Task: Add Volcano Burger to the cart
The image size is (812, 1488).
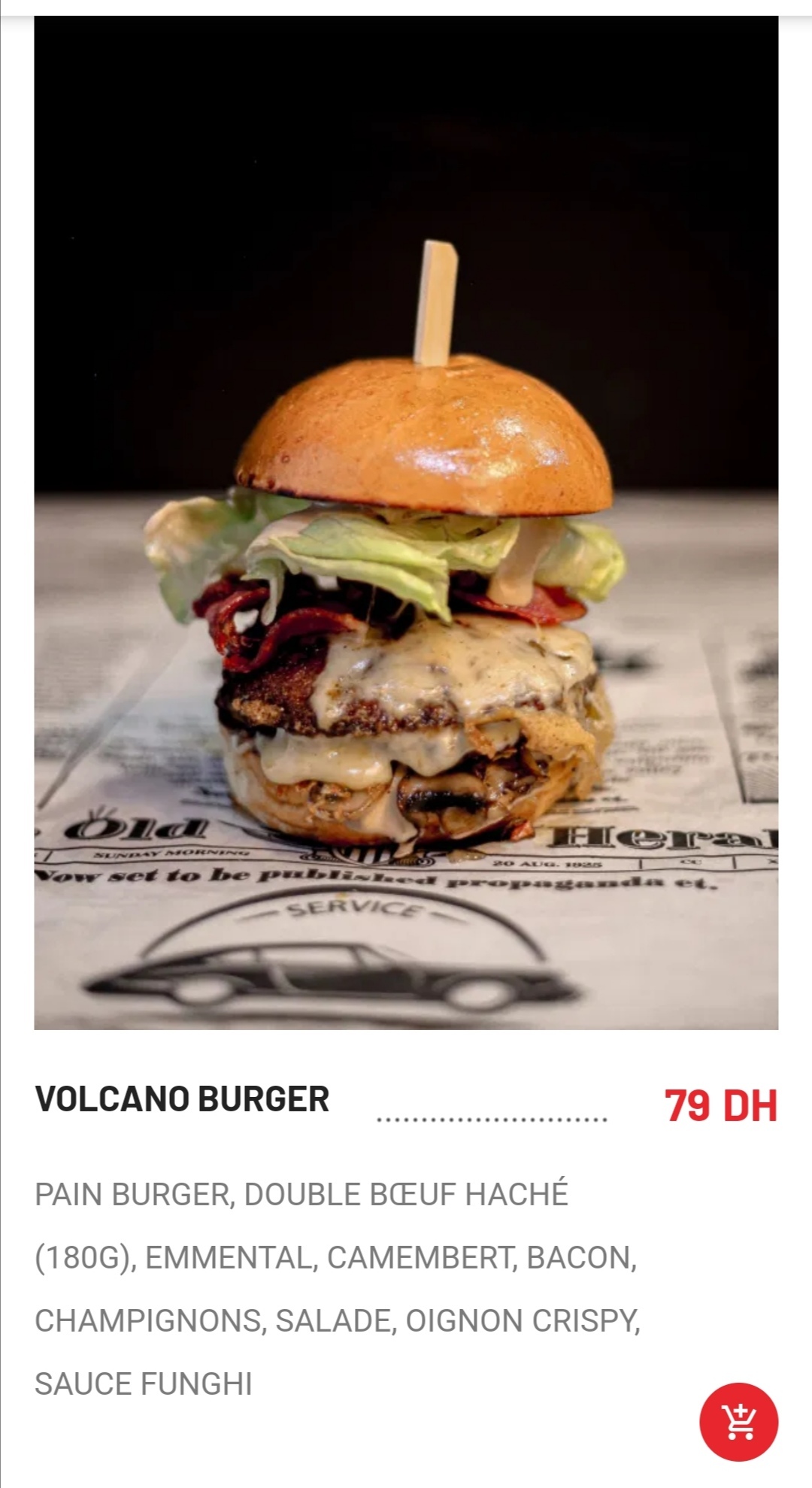Action: [738, 1421]
